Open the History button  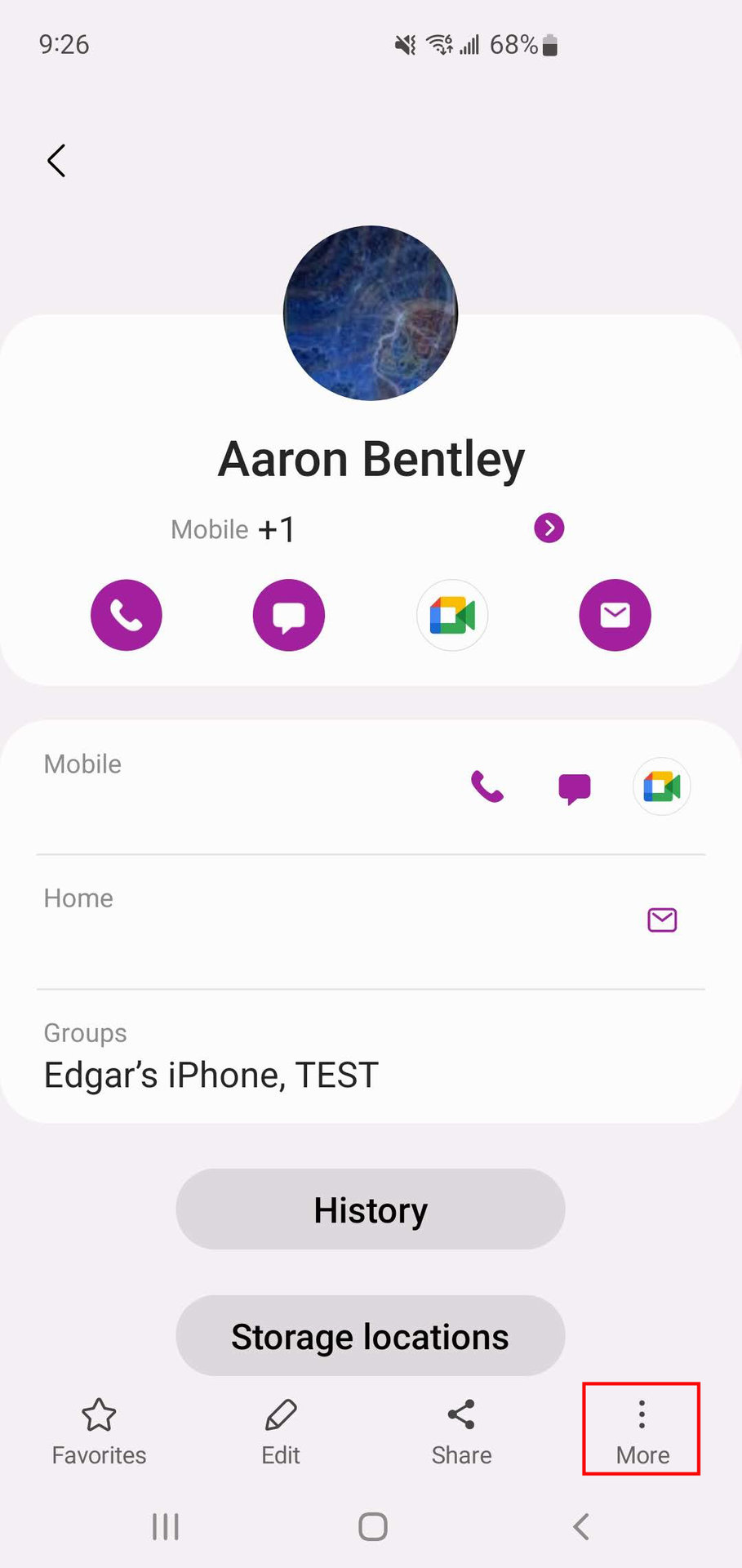(x=371, y=1209)
